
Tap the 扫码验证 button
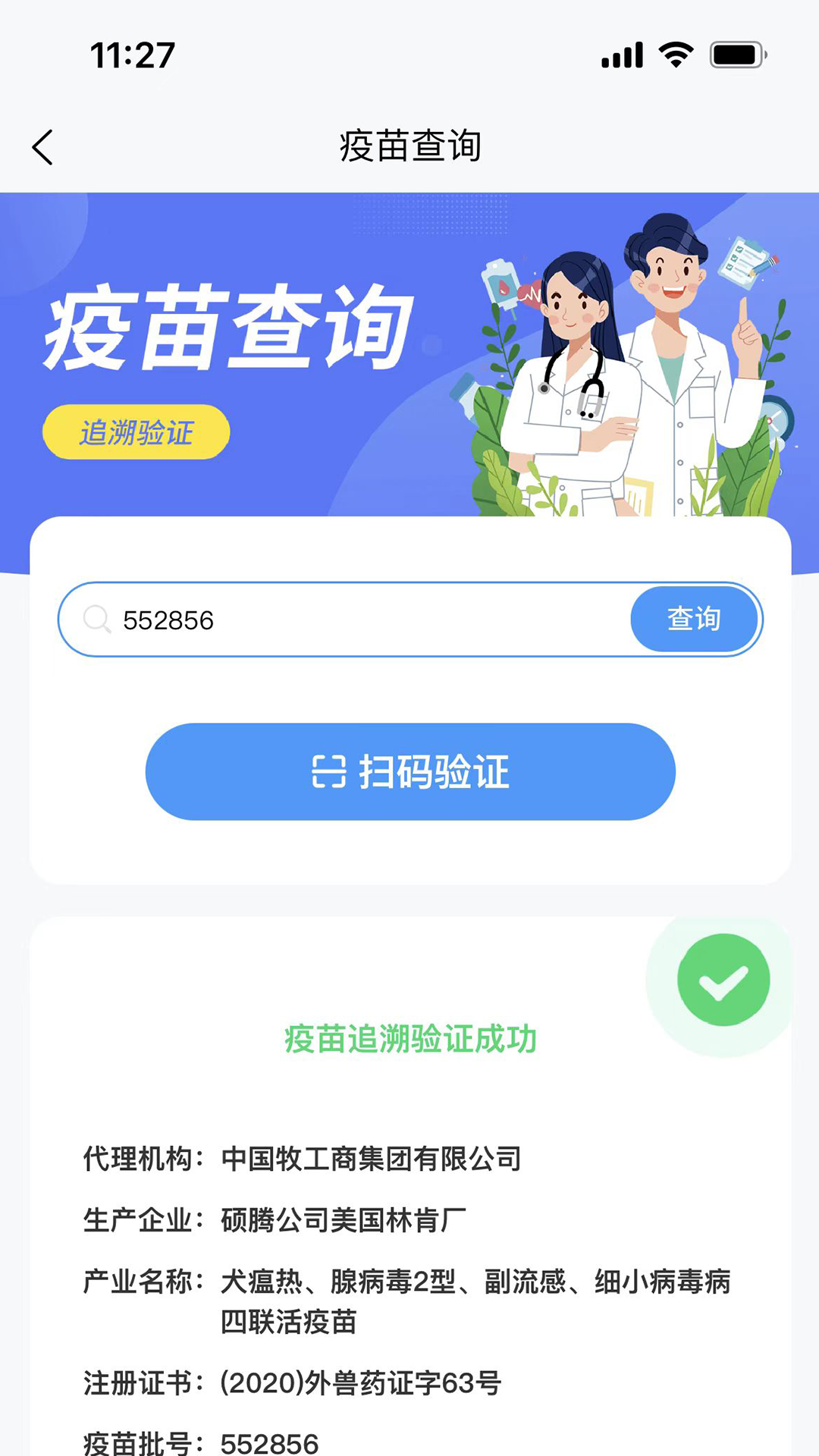point(409,771)
